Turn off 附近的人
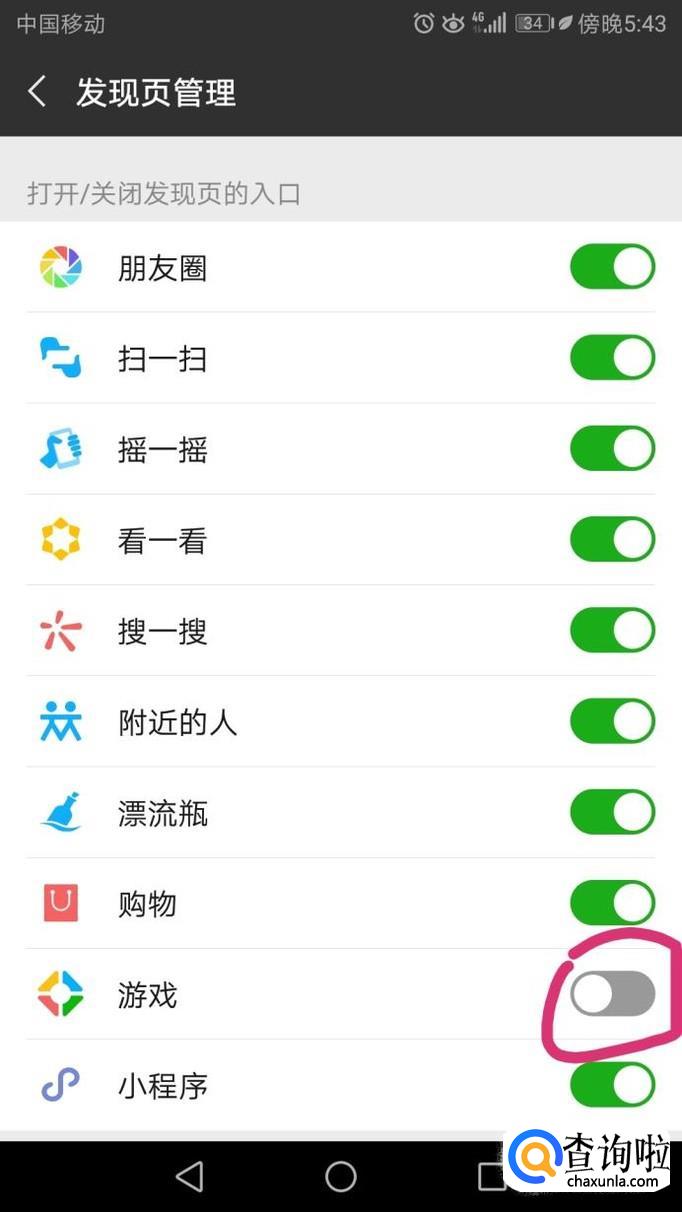Viewport: 682px width, 1212px height. (x=612, y=721)
